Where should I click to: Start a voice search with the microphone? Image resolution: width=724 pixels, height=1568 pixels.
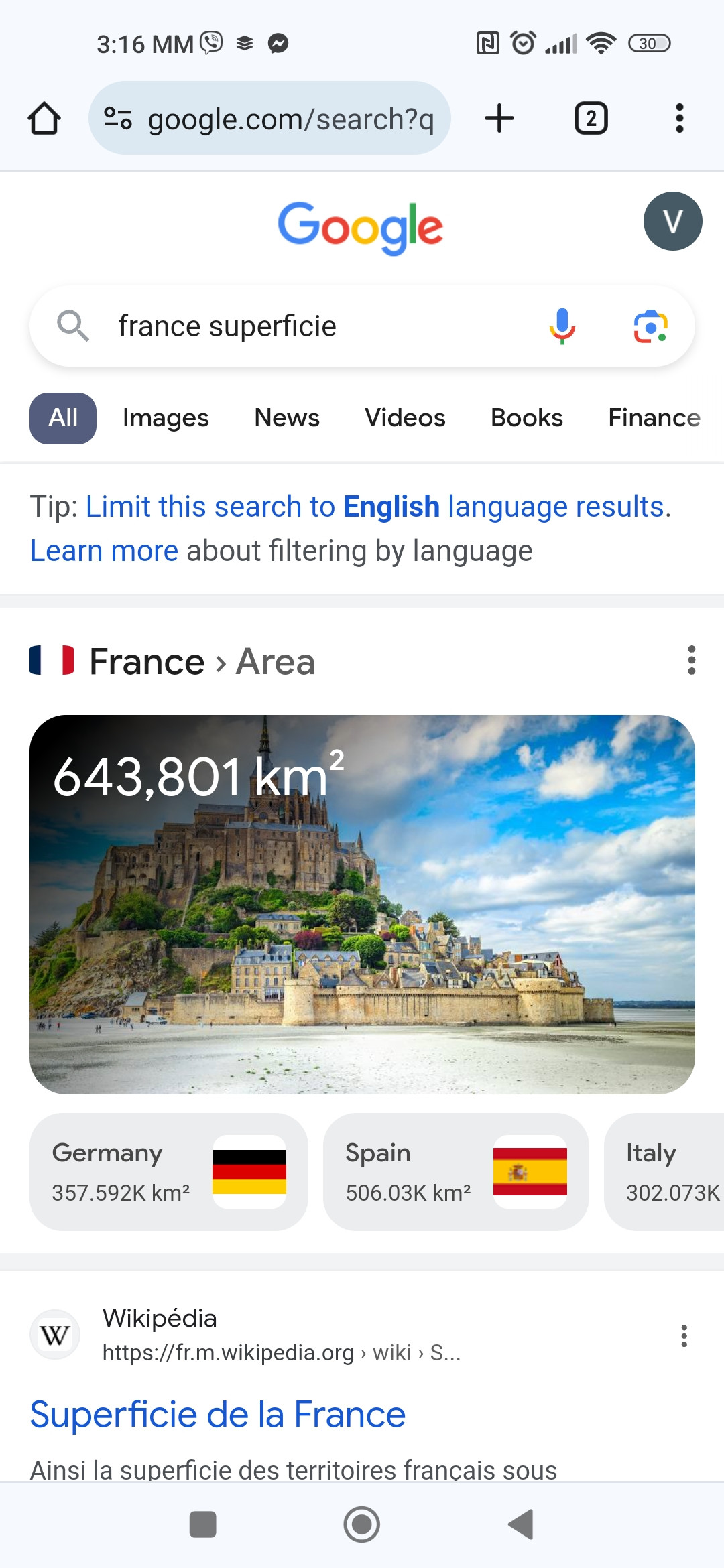pos(562,326)
